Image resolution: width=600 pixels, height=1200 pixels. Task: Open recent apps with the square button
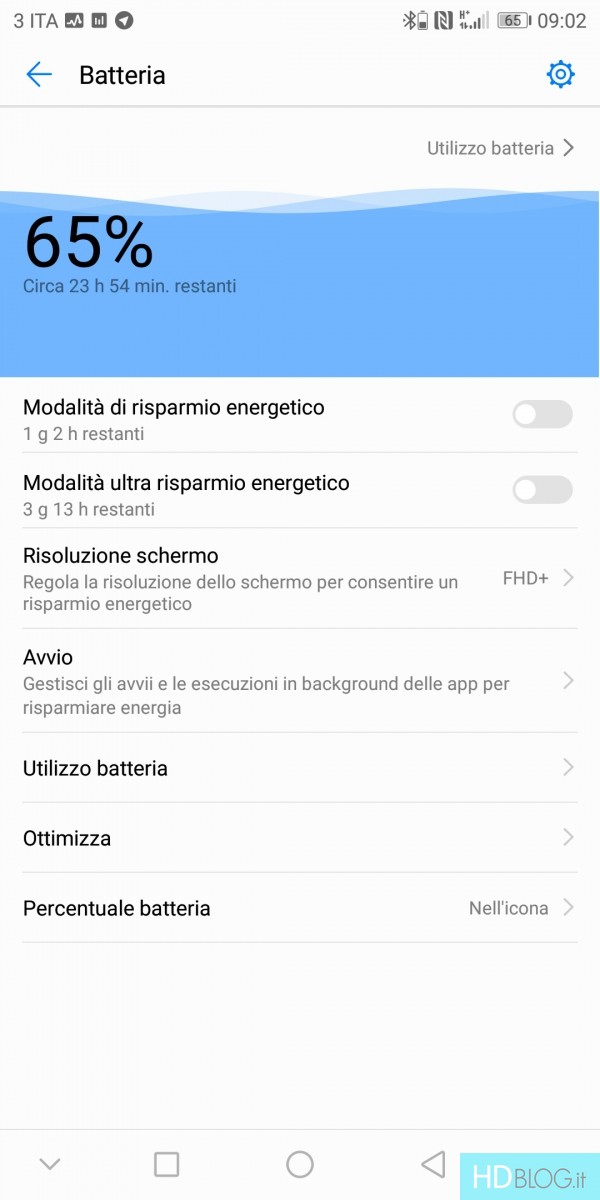coord(166,1164)
